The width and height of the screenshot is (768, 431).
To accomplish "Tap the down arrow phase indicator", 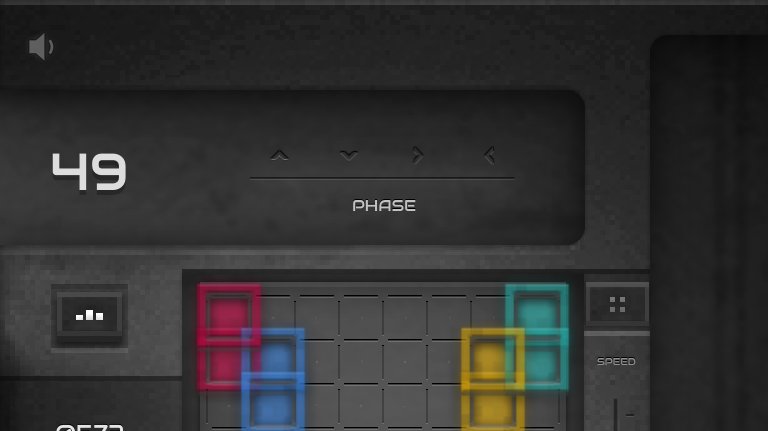I will [348, 155].
